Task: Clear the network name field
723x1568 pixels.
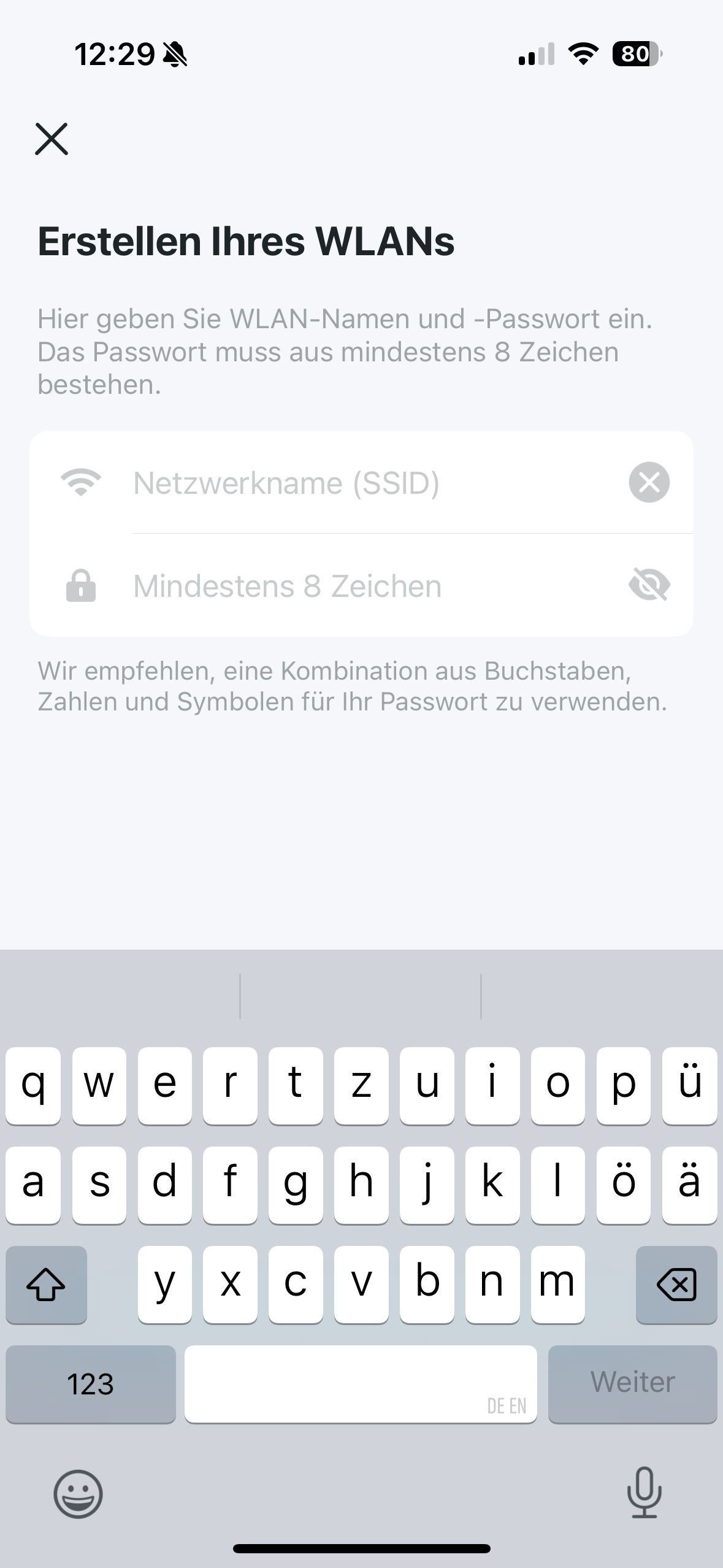Action: (x=649, y=482)
